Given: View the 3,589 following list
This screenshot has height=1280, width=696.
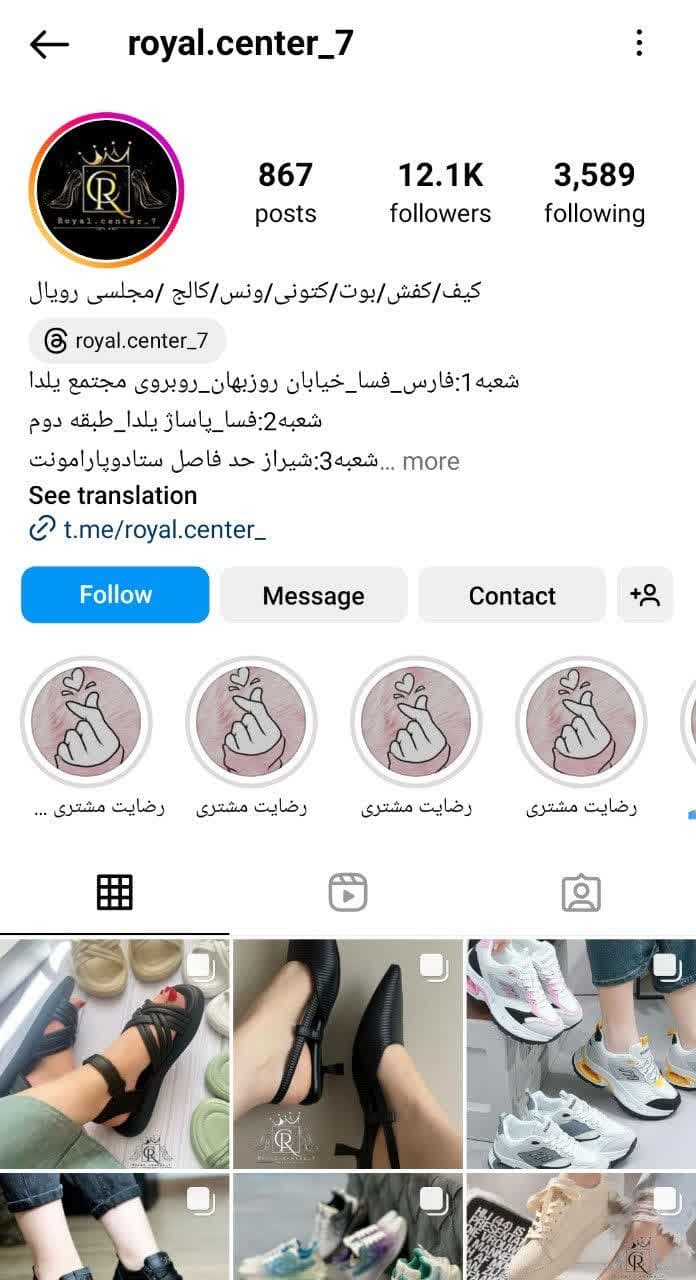Looking at the screenshot, I should (x=594, y=192).
